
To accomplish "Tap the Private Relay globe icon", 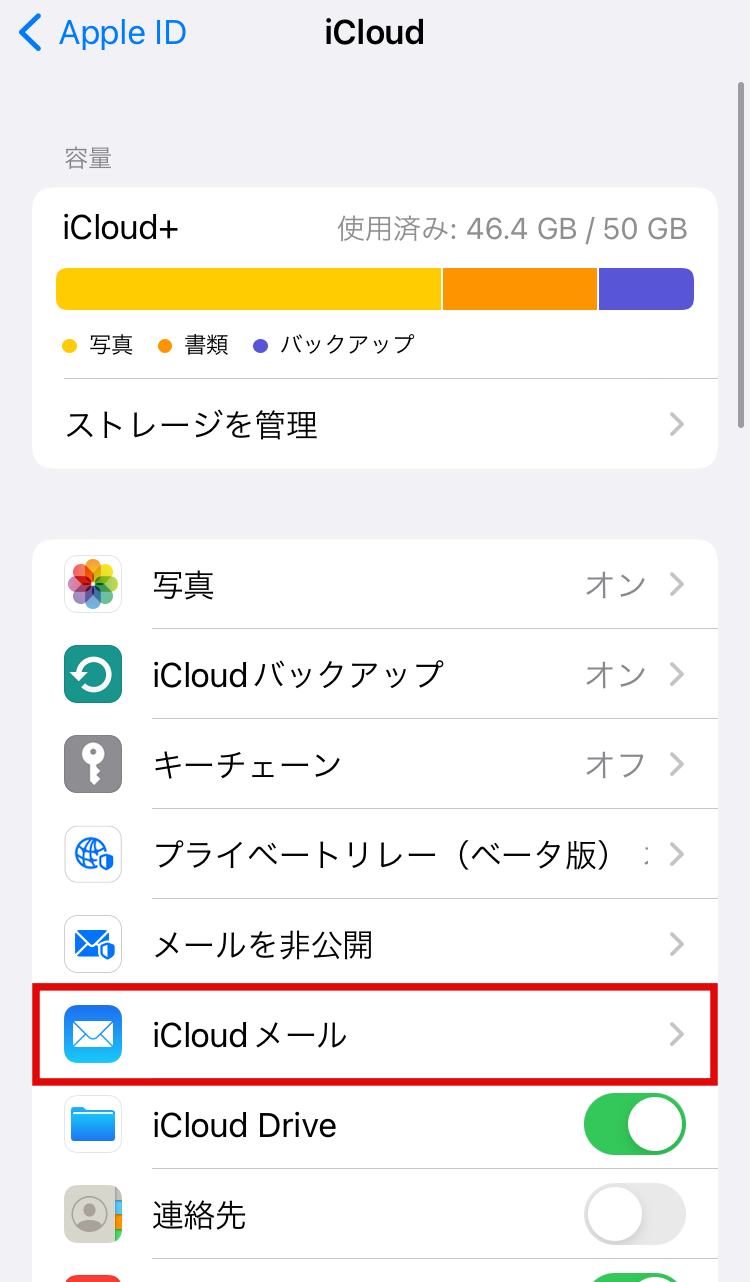I will 92,854.
